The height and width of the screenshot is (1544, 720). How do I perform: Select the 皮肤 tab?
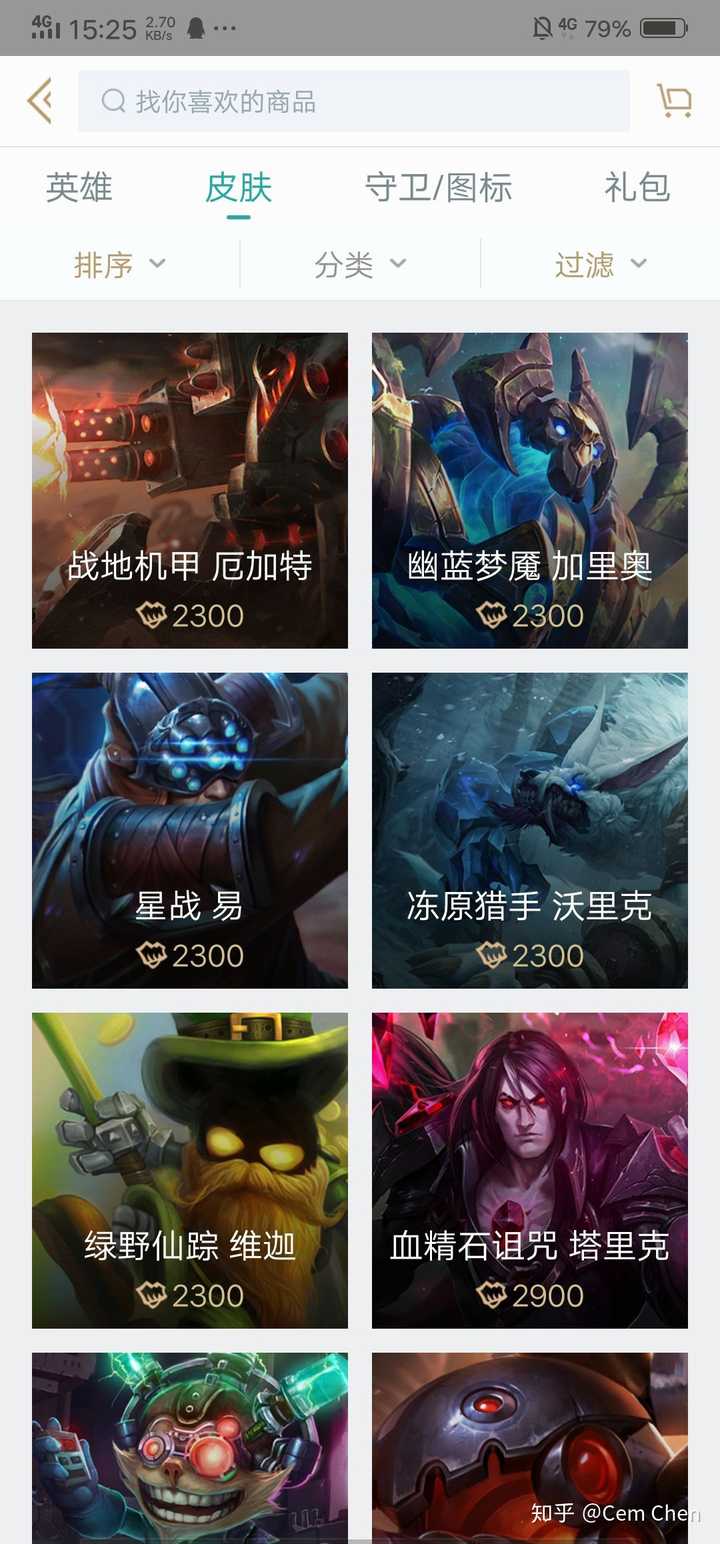point(238,188)
